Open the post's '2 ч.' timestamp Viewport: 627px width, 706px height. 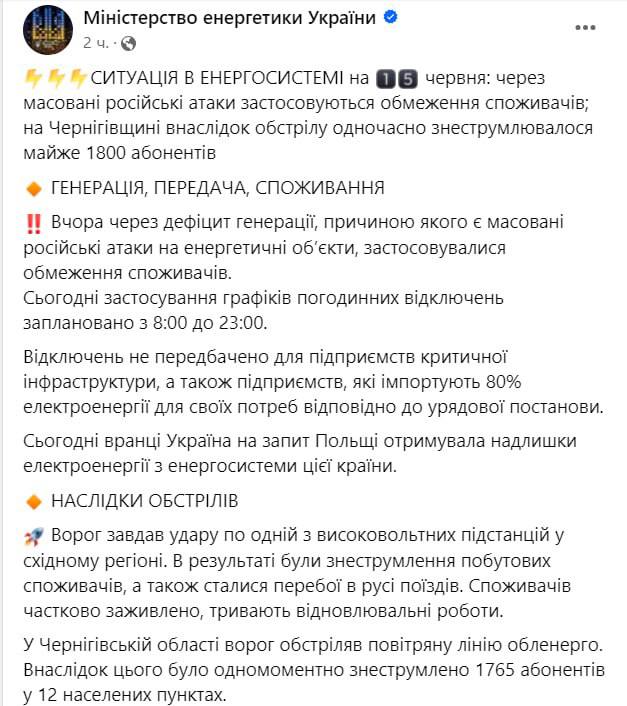(97, 43)
